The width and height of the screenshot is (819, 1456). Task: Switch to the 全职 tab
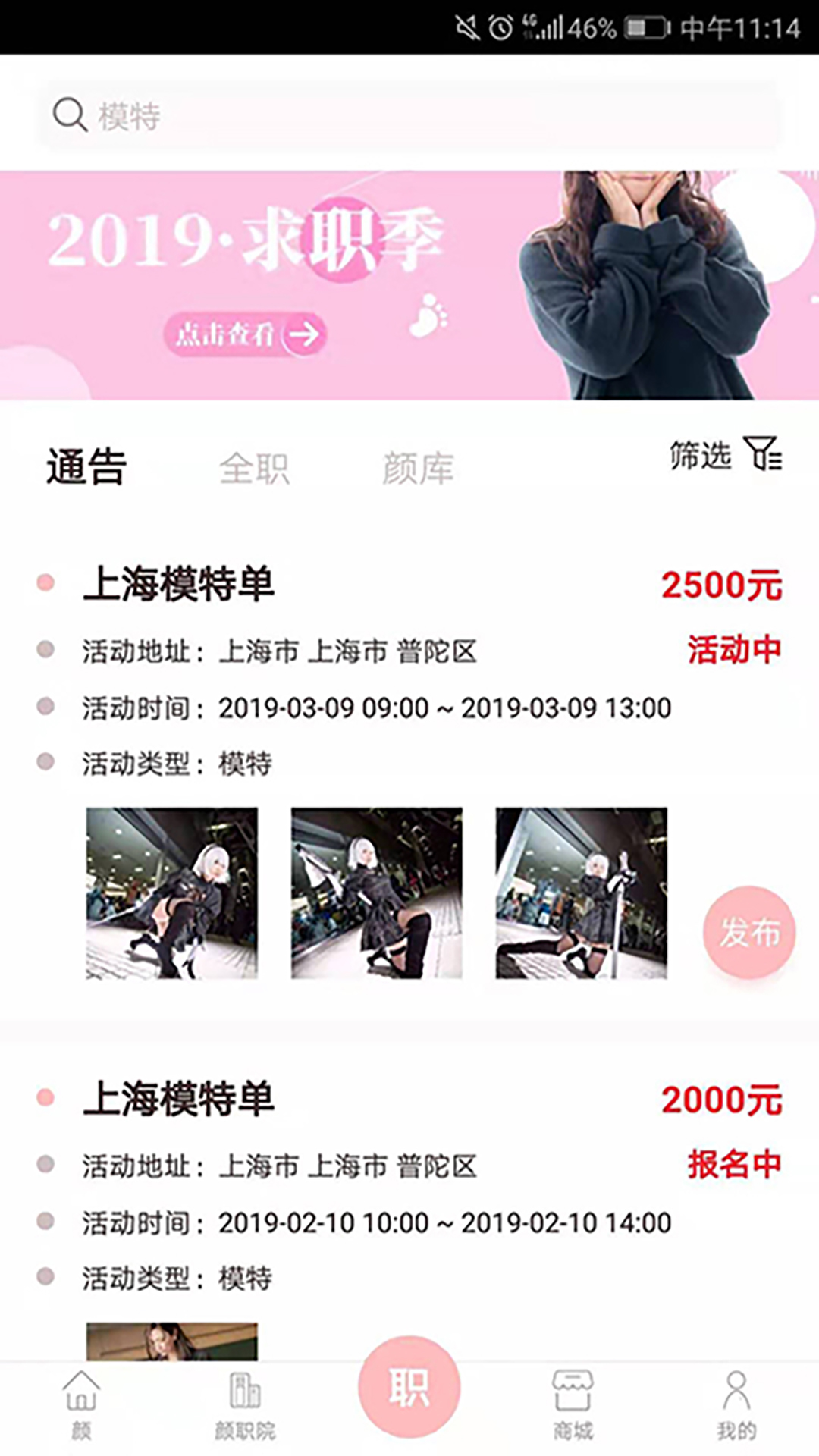coord(254,468)
